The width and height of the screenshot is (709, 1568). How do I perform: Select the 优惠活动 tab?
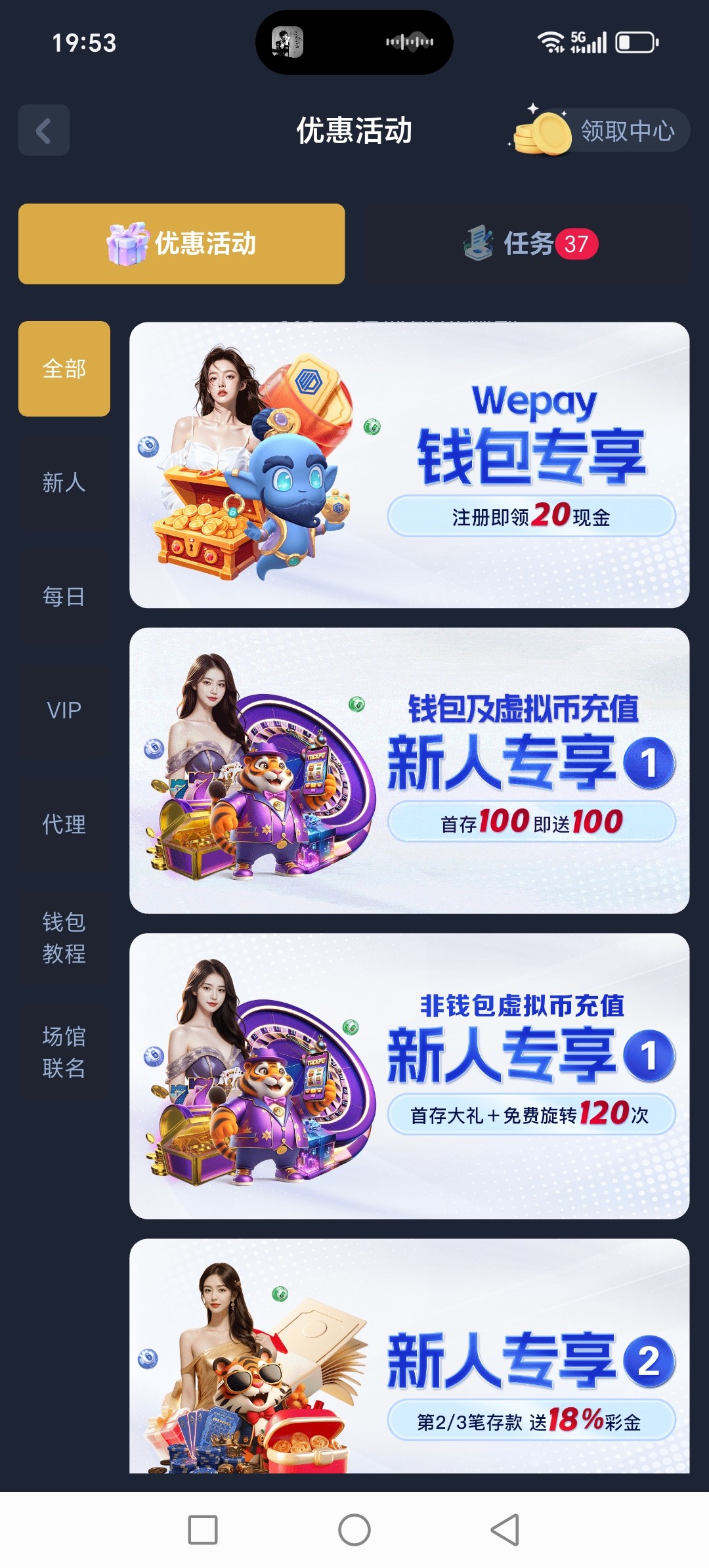182,244
